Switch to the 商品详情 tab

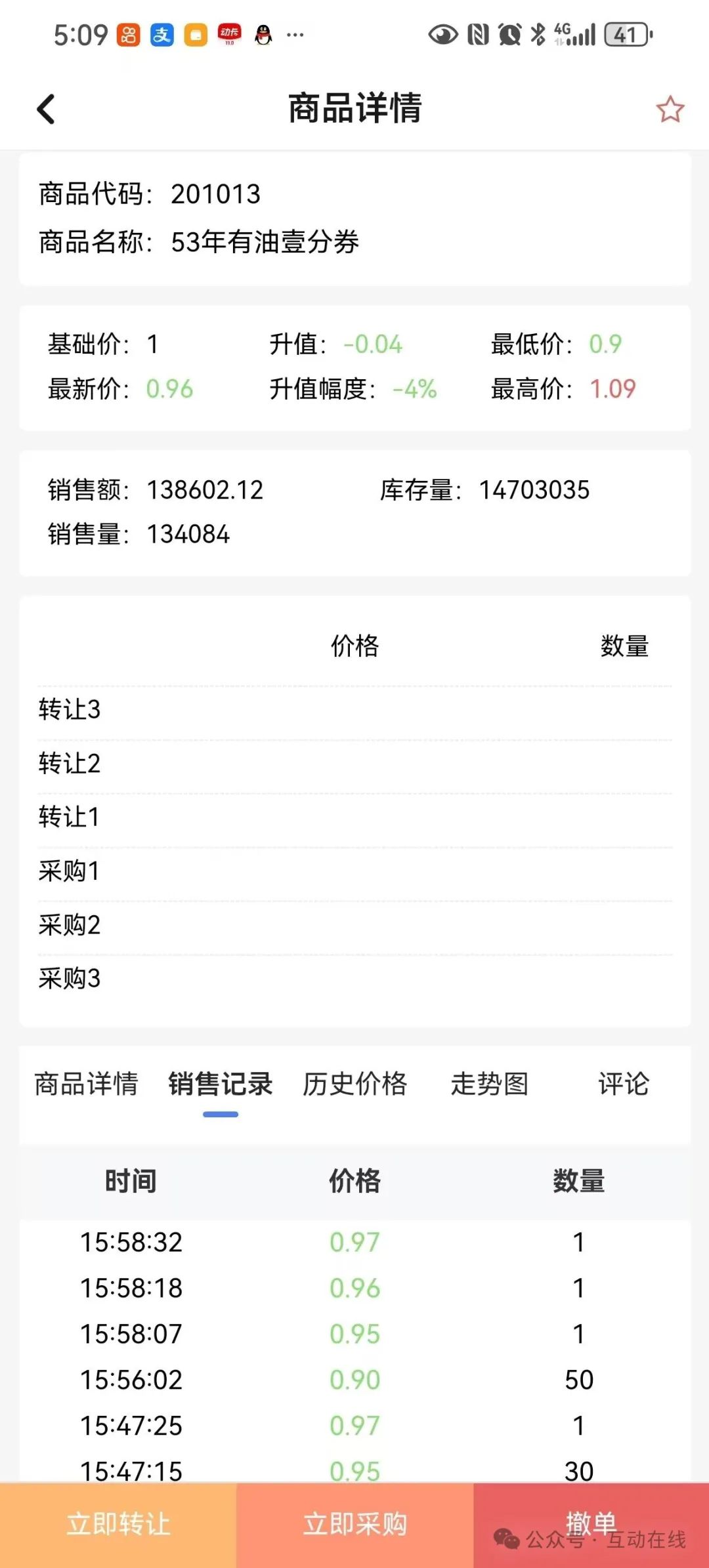(x=86, y=1084)
